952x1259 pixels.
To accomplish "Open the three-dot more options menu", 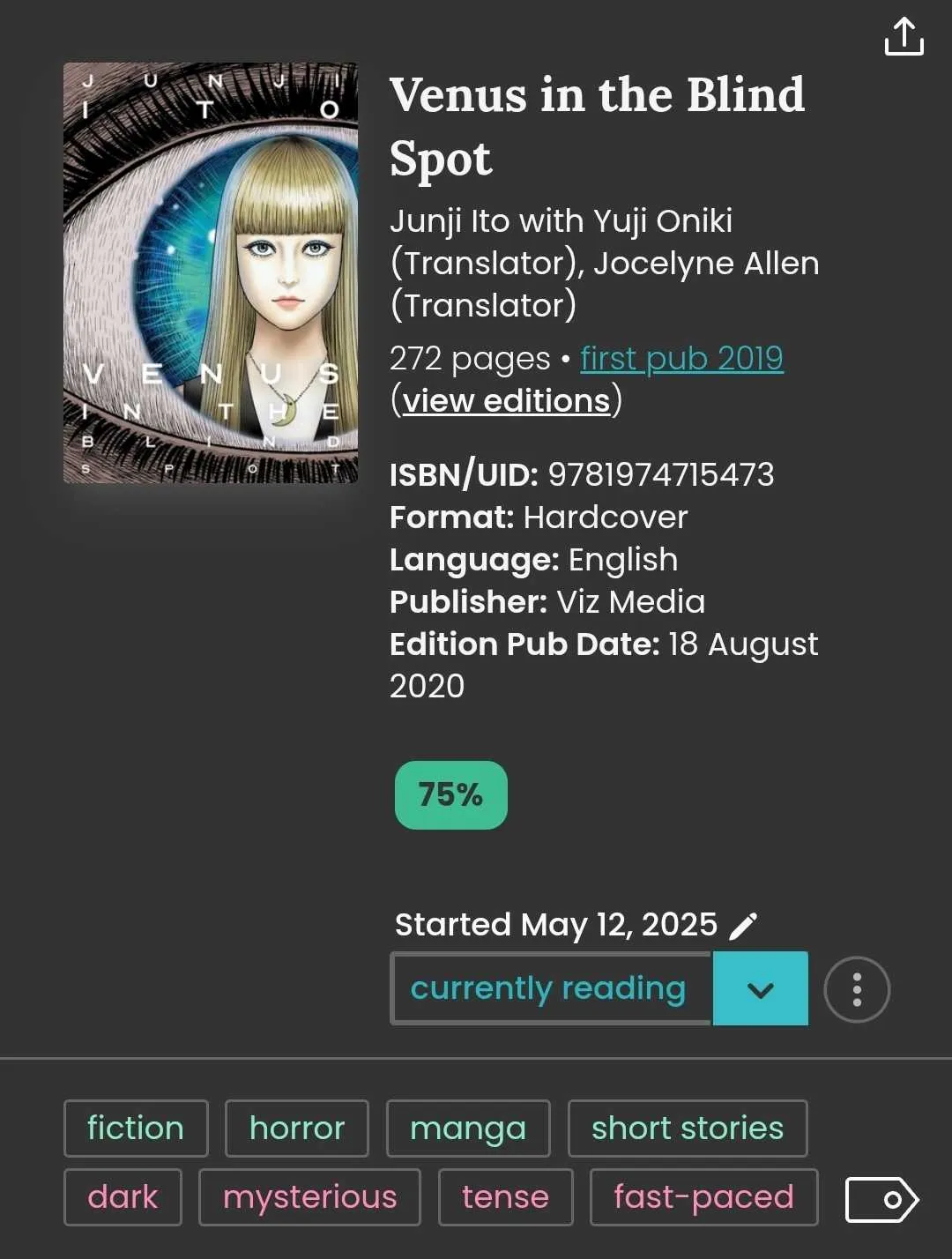I will 856,989.
